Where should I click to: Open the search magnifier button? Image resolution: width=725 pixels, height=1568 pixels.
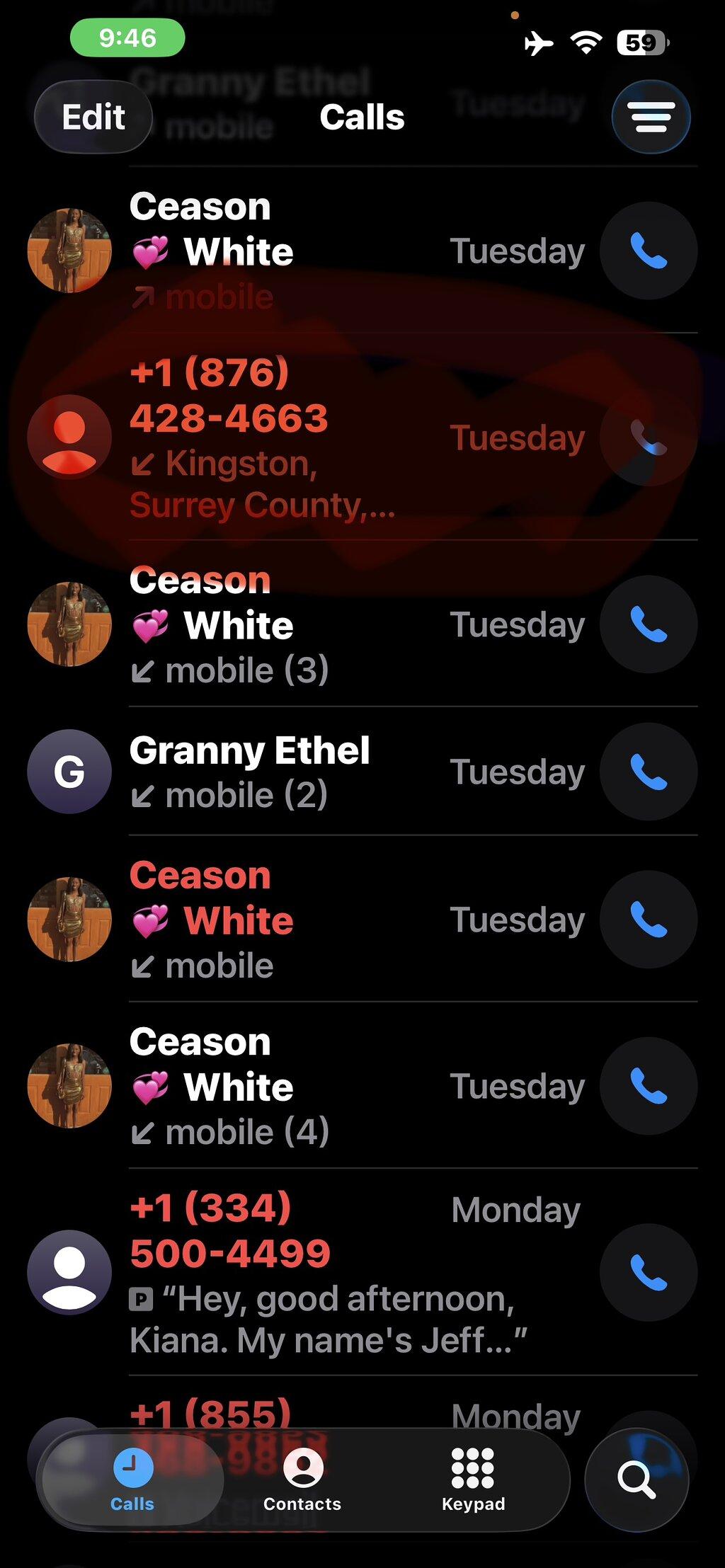coord(636,1480)
